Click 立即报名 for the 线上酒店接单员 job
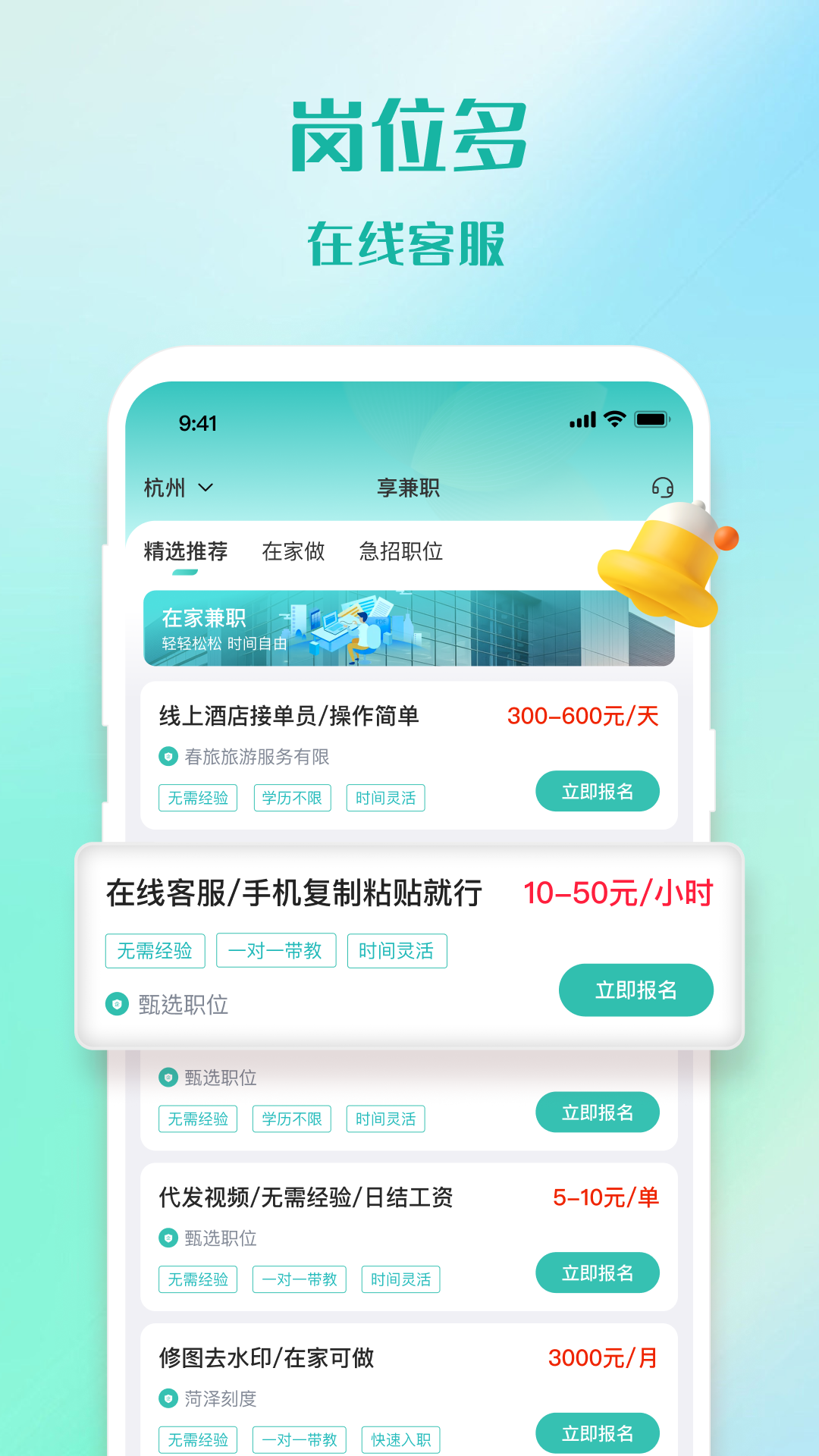The height and width of the screenshot is (1456, 819). point(598,791)
